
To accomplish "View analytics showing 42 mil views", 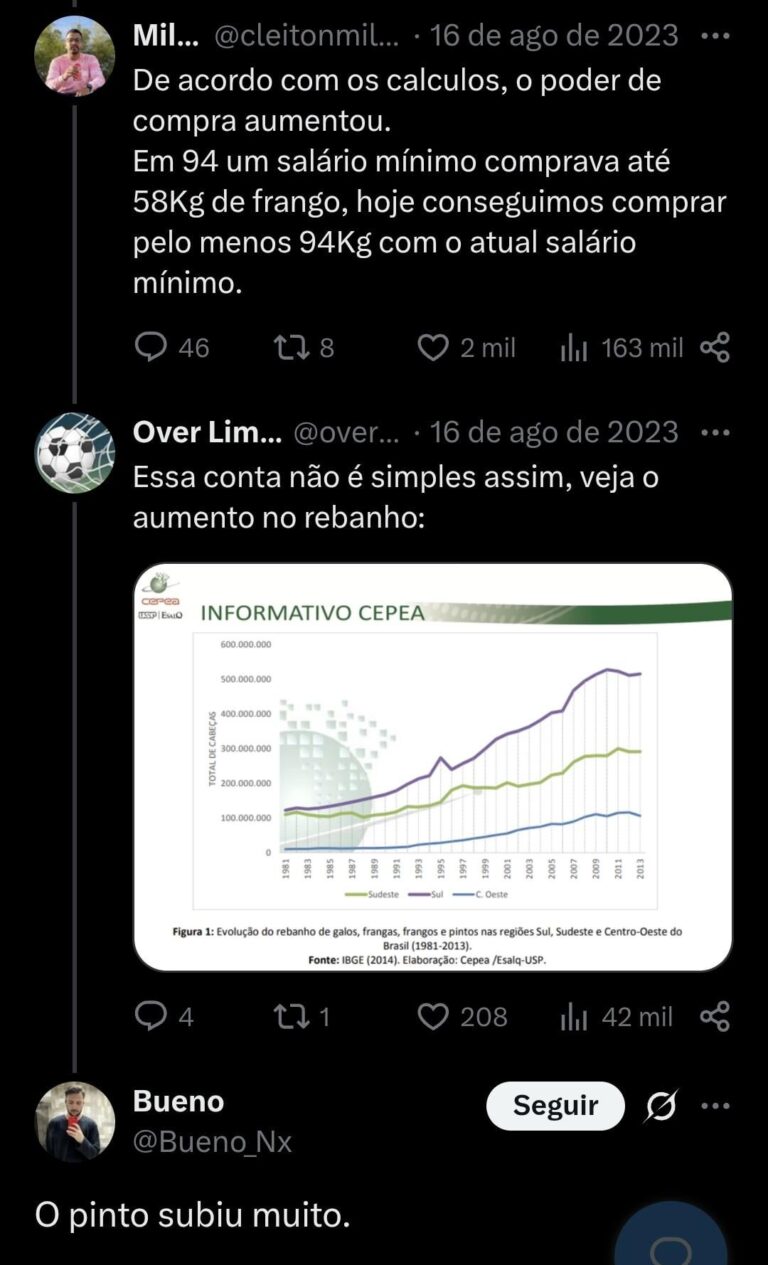I will [574, 1017].
